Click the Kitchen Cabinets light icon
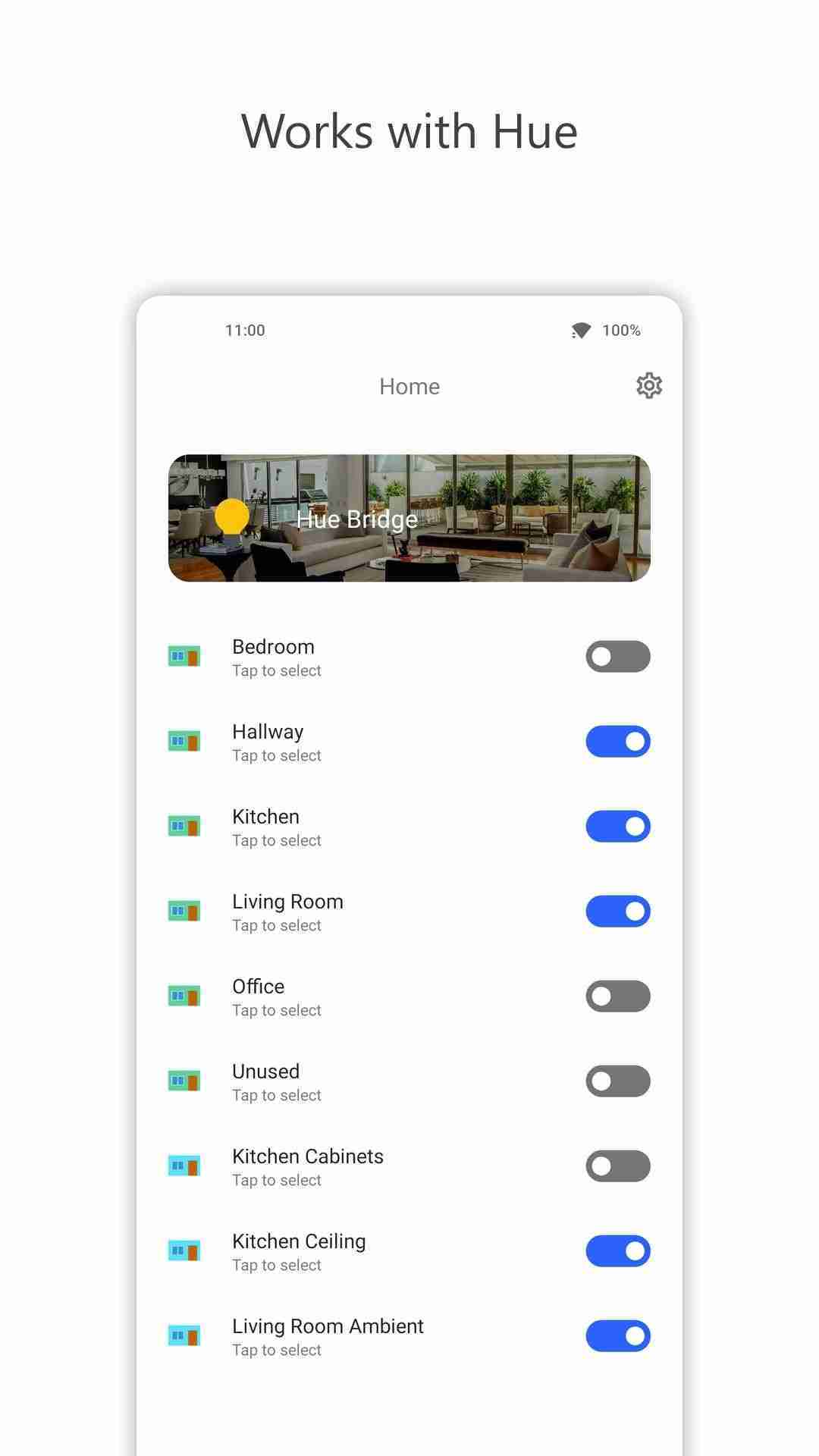The height and width of the screenshot is (1456, 819). [x=183, y=1166]
